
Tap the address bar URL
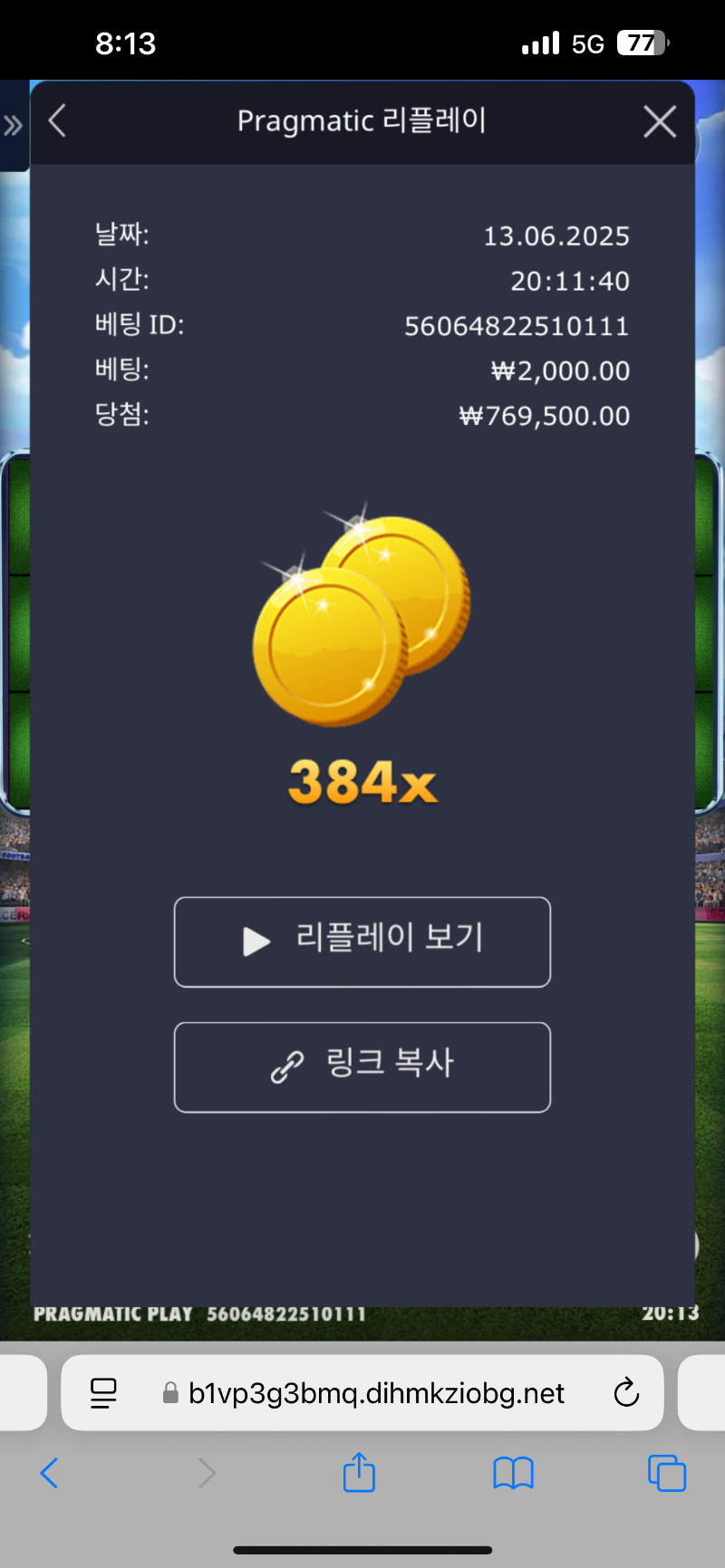[375, 1393]
